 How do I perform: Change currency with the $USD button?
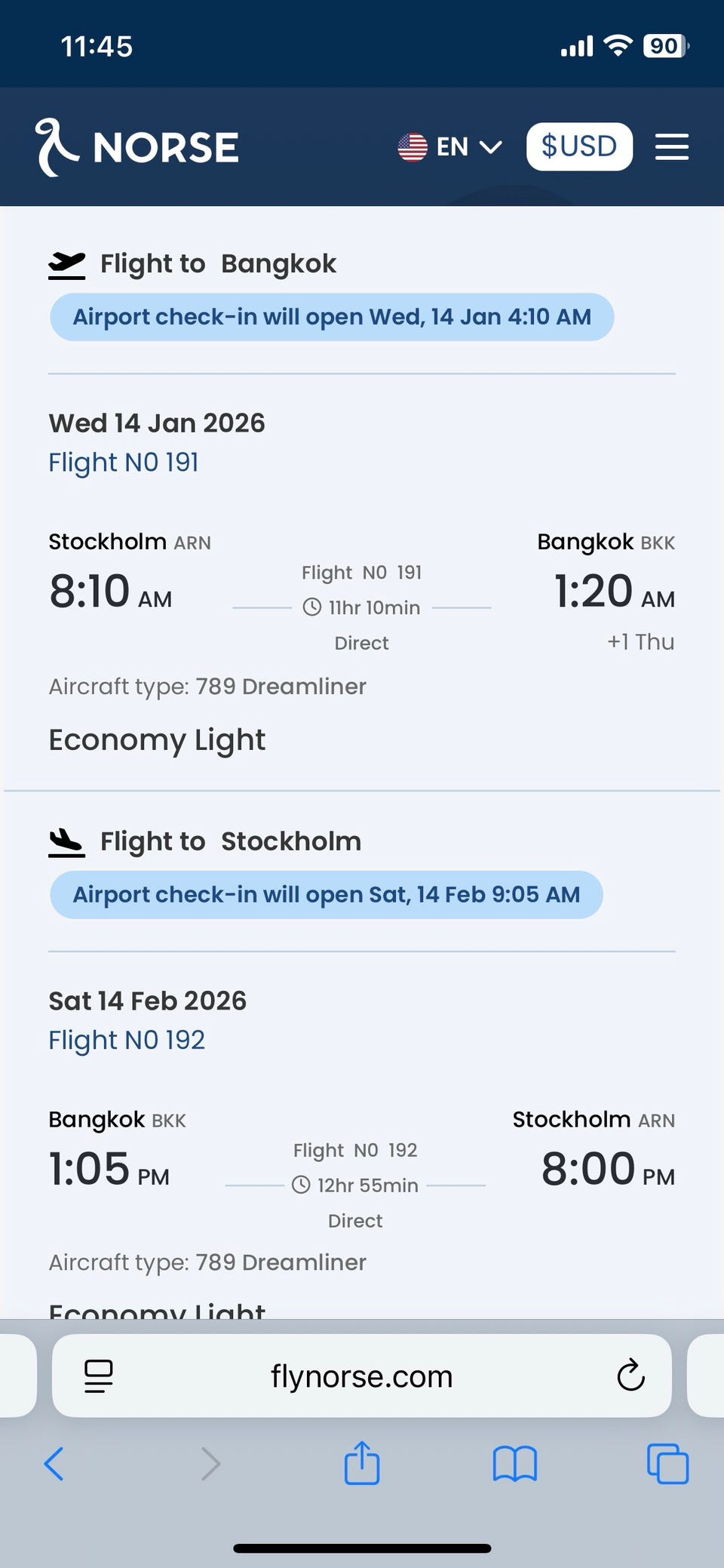point(578,146)
